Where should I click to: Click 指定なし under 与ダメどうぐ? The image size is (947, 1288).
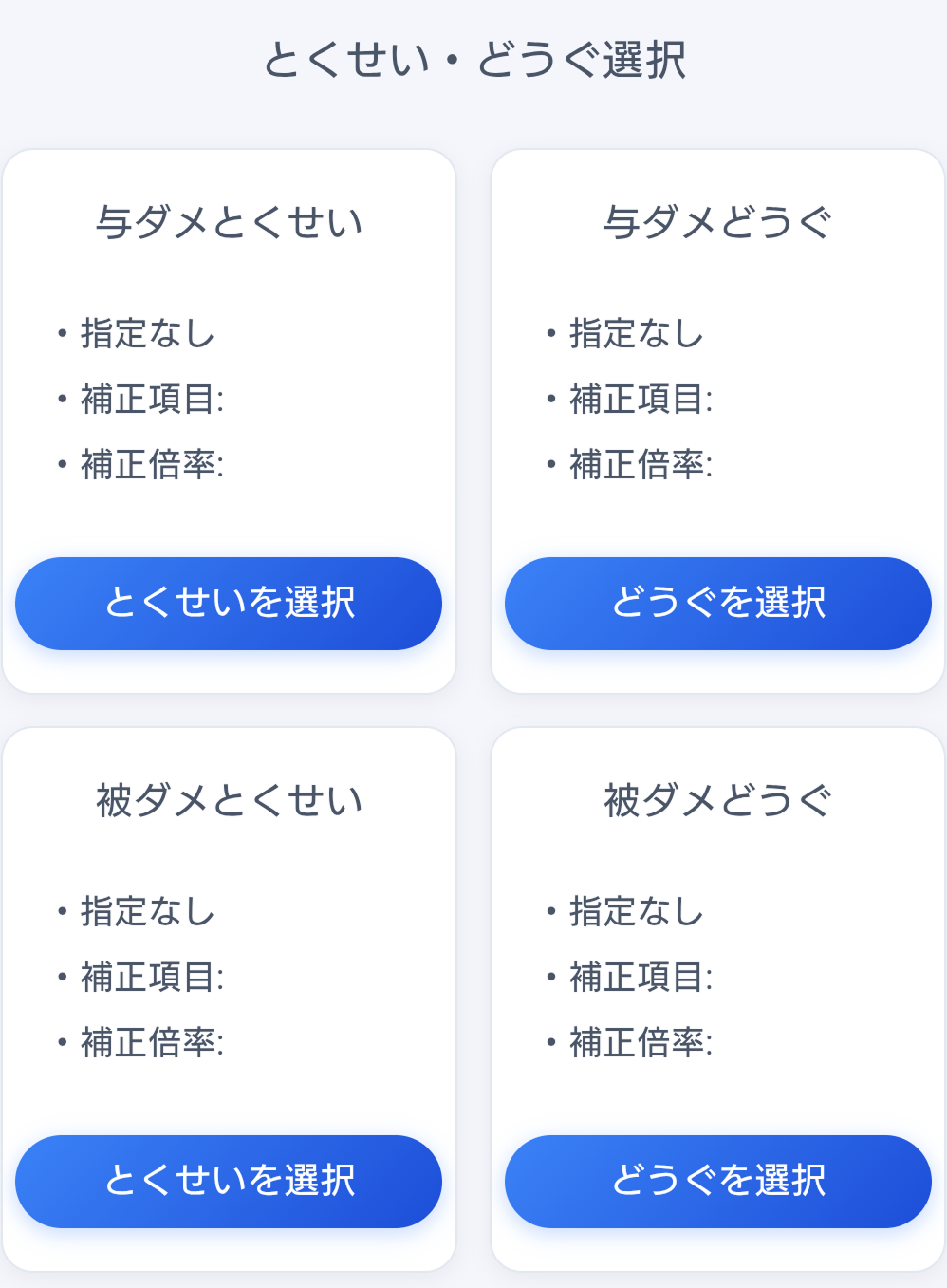634,333
